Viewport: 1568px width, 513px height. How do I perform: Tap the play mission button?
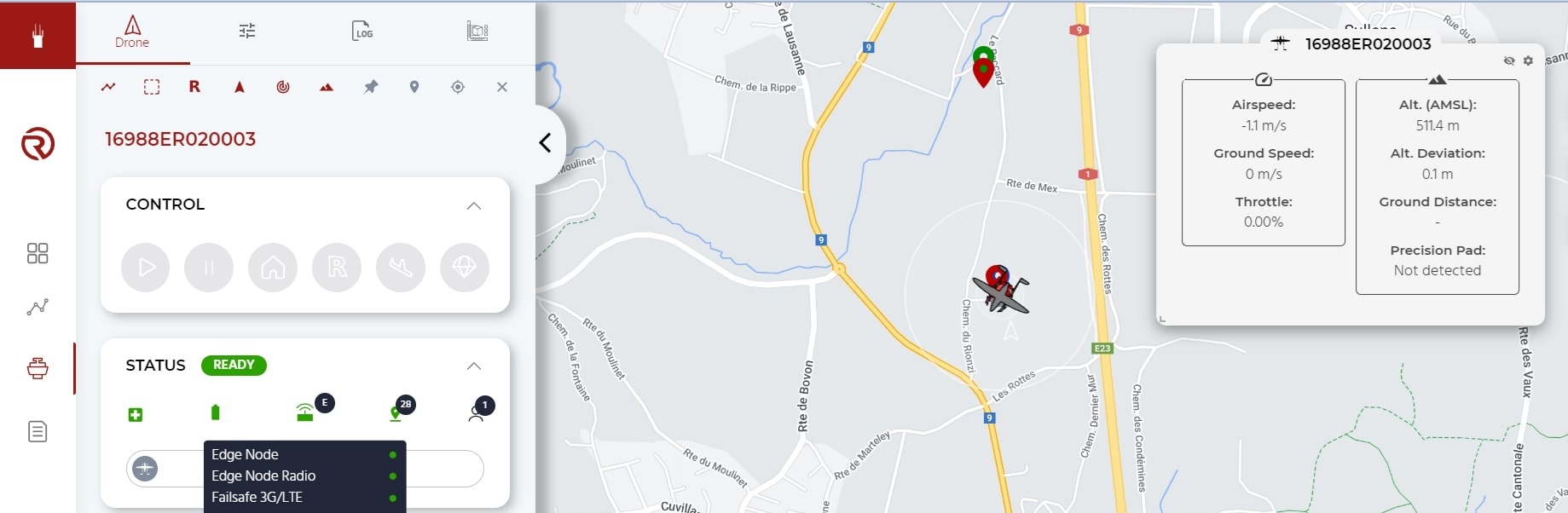click(x=146, y=268)
